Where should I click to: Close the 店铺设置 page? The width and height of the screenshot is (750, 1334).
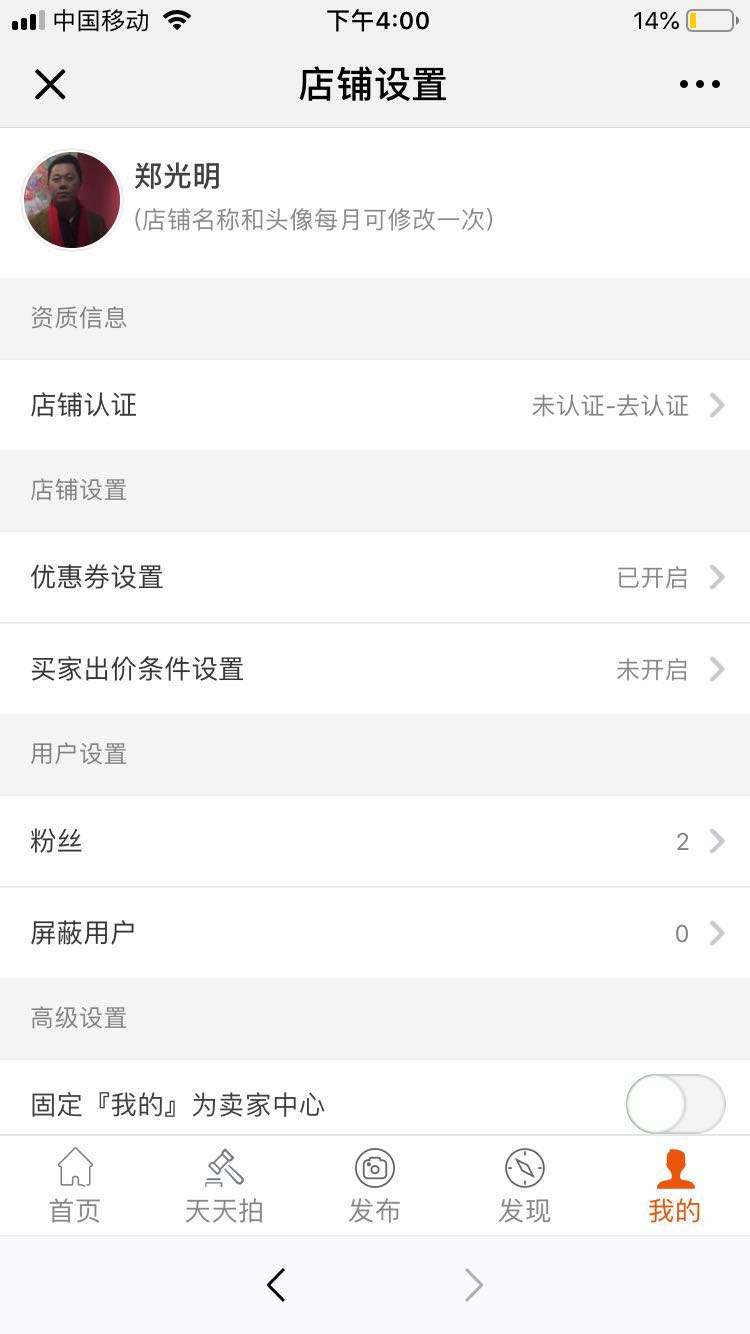50,85
